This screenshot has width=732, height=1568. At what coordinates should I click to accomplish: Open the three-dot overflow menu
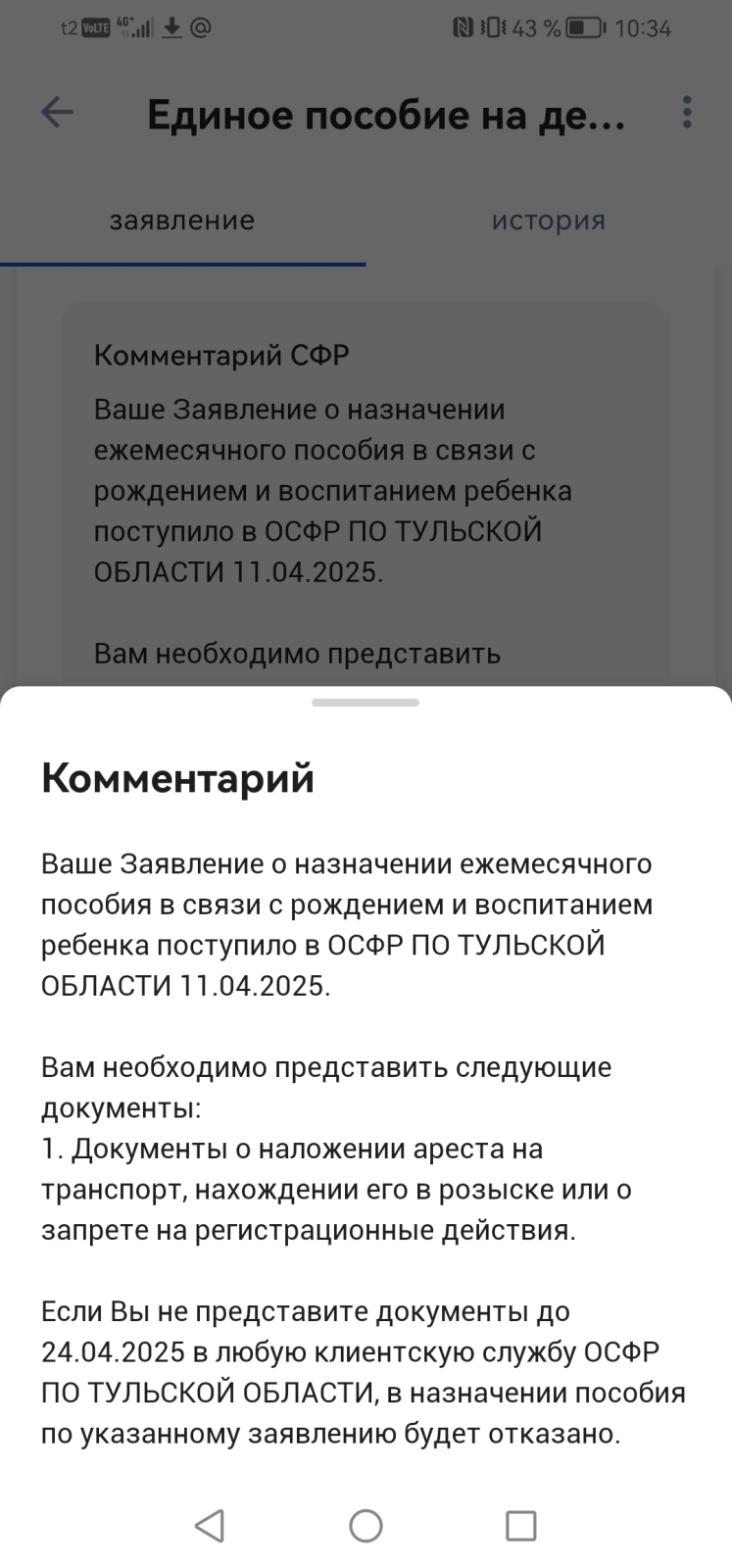coord(687,113)
